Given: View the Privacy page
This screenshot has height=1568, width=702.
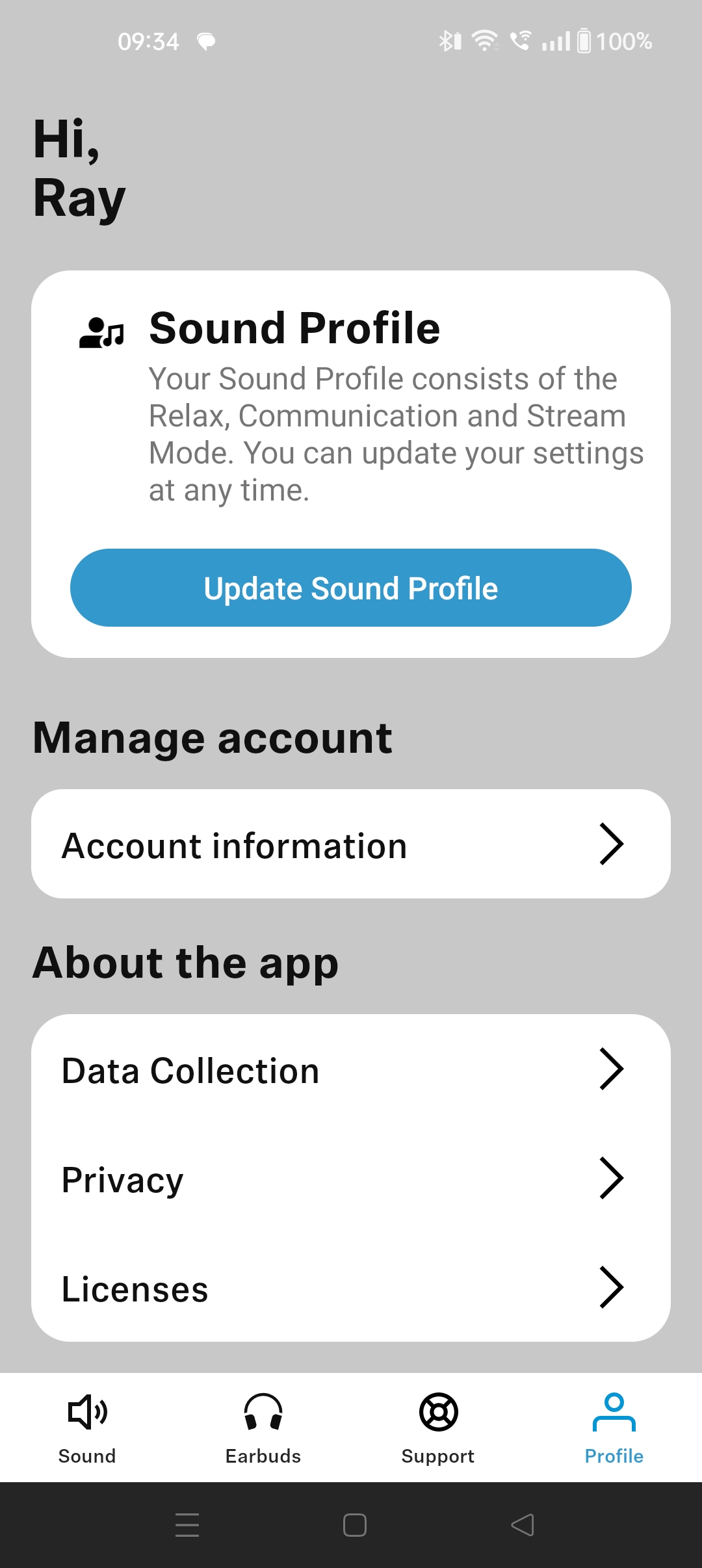Looking at the screenshot, I should pyautogui.click(x=351, y=1179).
